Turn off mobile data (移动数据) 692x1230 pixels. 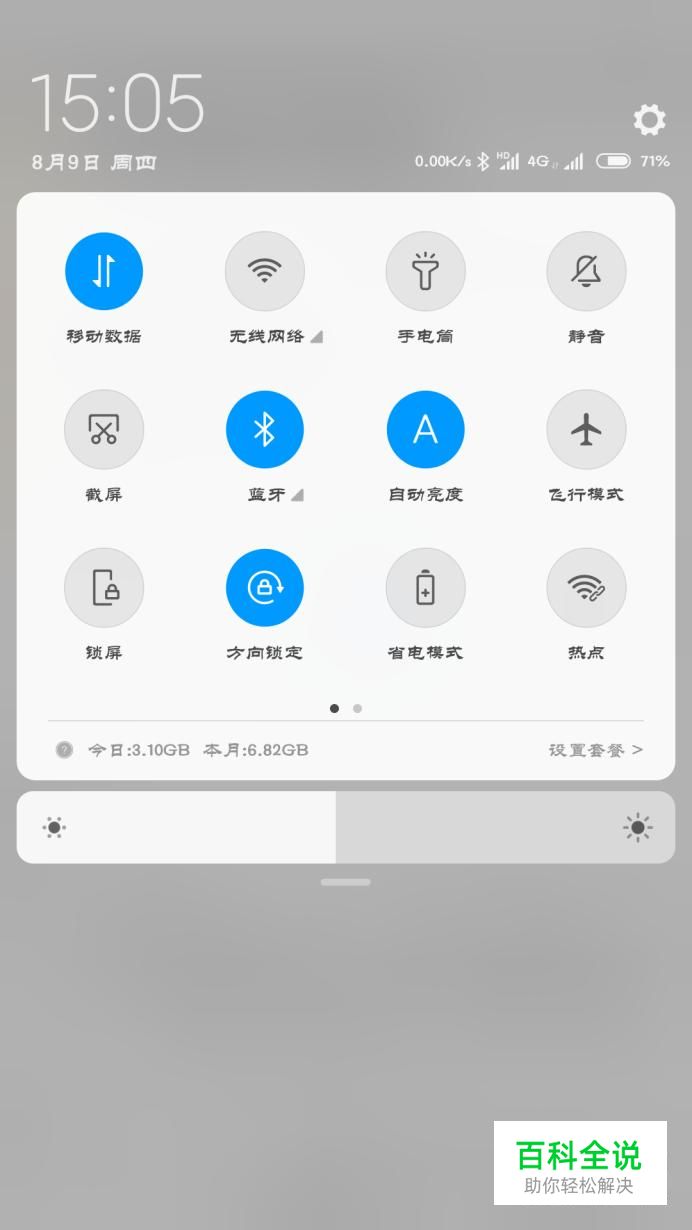104,271
